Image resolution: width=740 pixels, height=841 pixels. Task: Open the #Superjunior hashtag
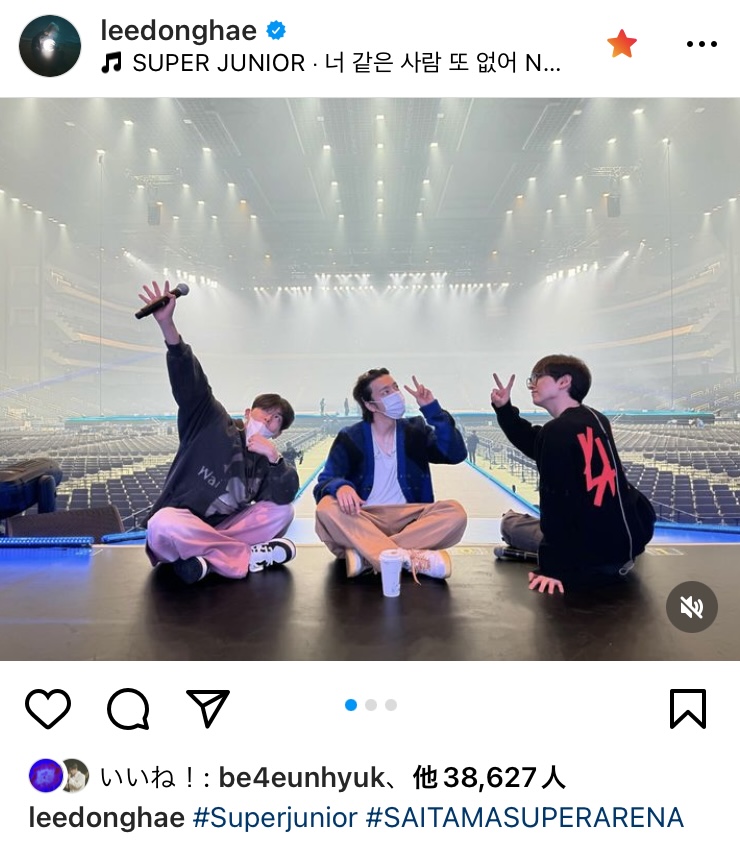pyautogui.click(x=275, y=817)
